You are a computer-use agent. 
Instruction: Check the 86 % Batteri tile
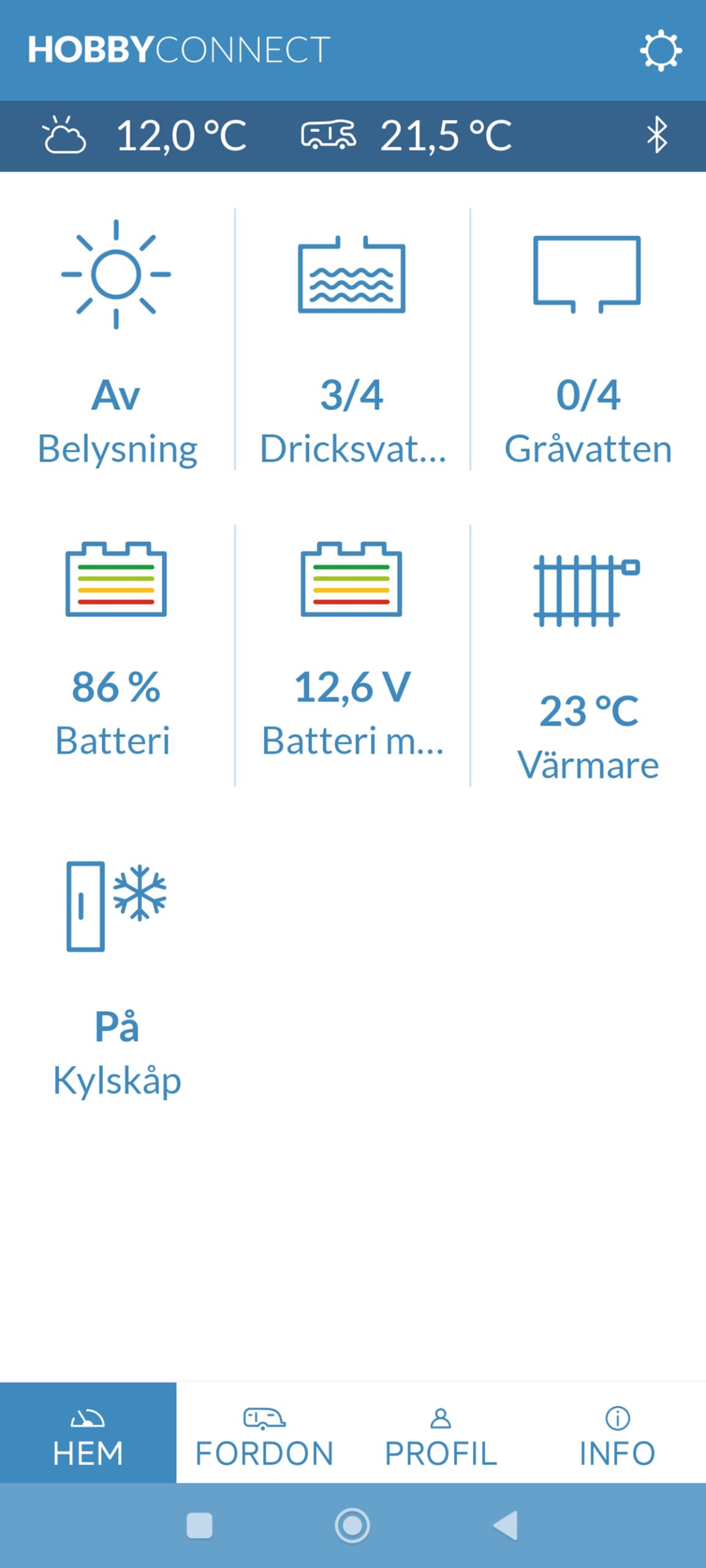116,652
